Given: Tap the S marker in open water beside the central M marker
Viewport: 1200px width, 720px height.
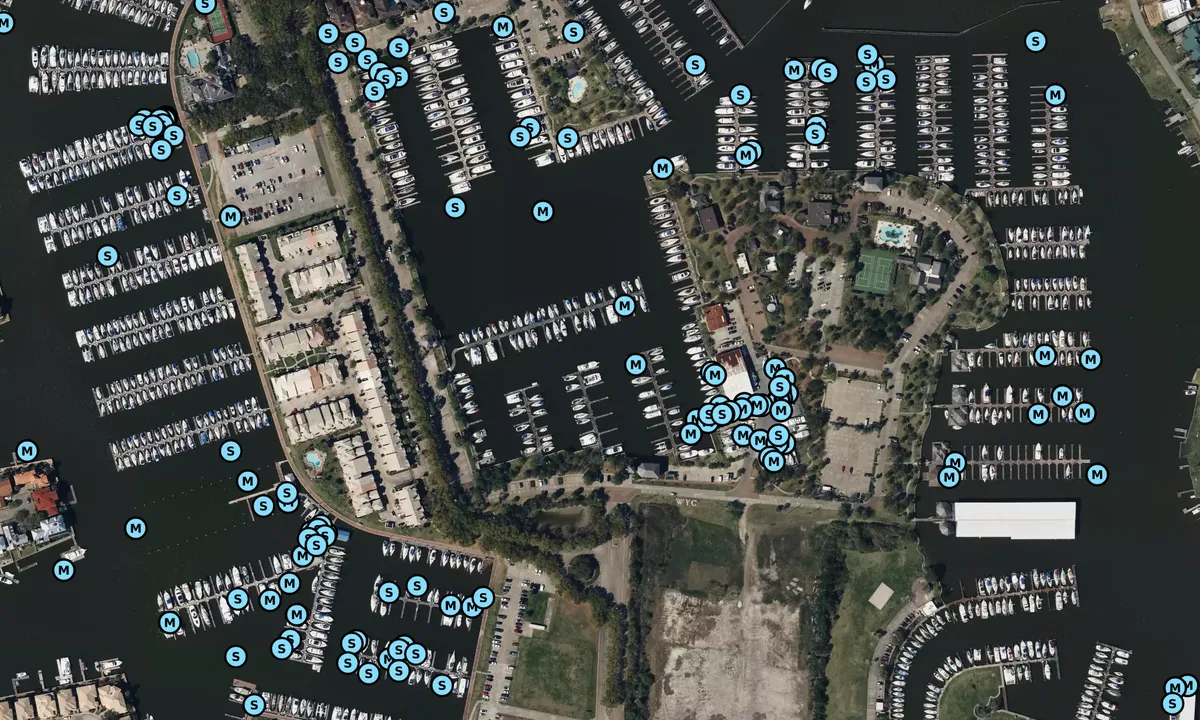Looking at the screenshot, I should 455,207.
